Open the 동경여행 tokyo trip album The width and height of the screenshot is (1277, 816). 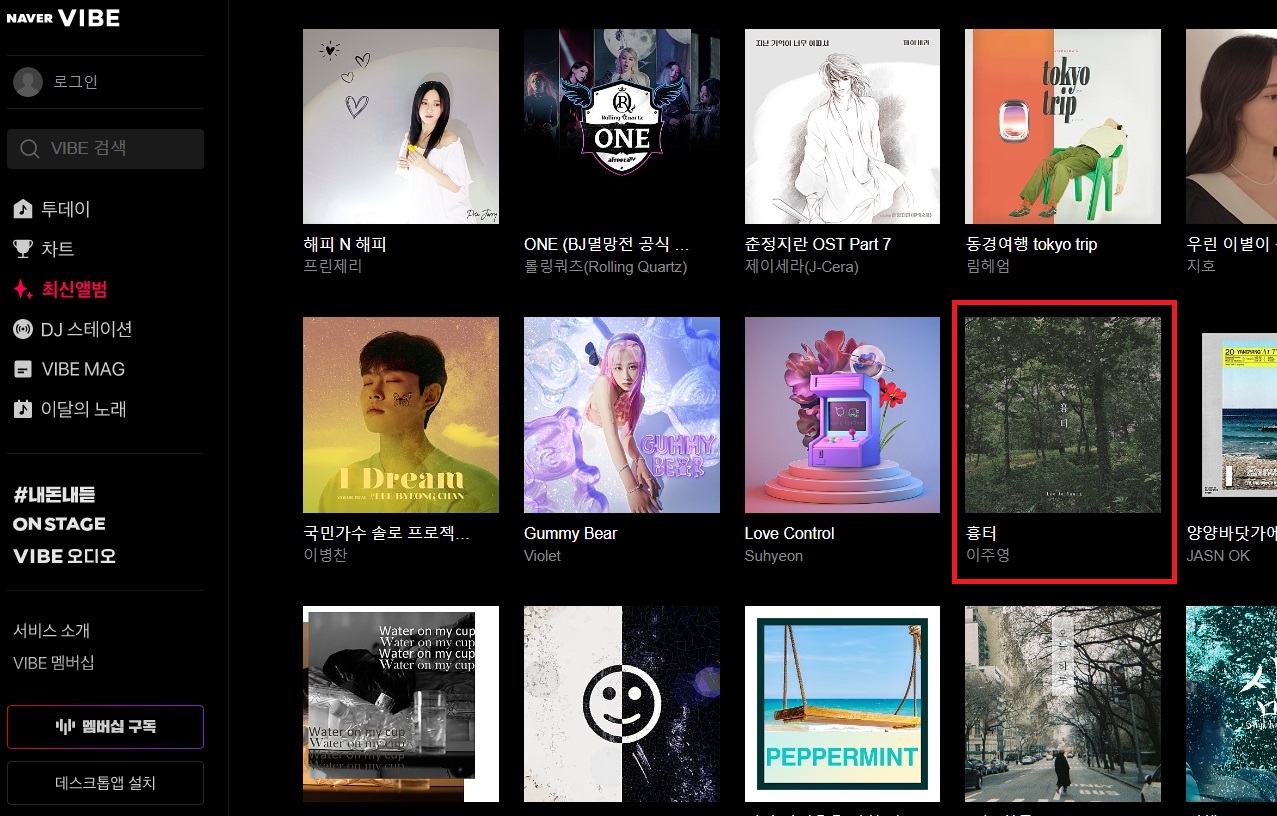click(x=1062, y=126)
